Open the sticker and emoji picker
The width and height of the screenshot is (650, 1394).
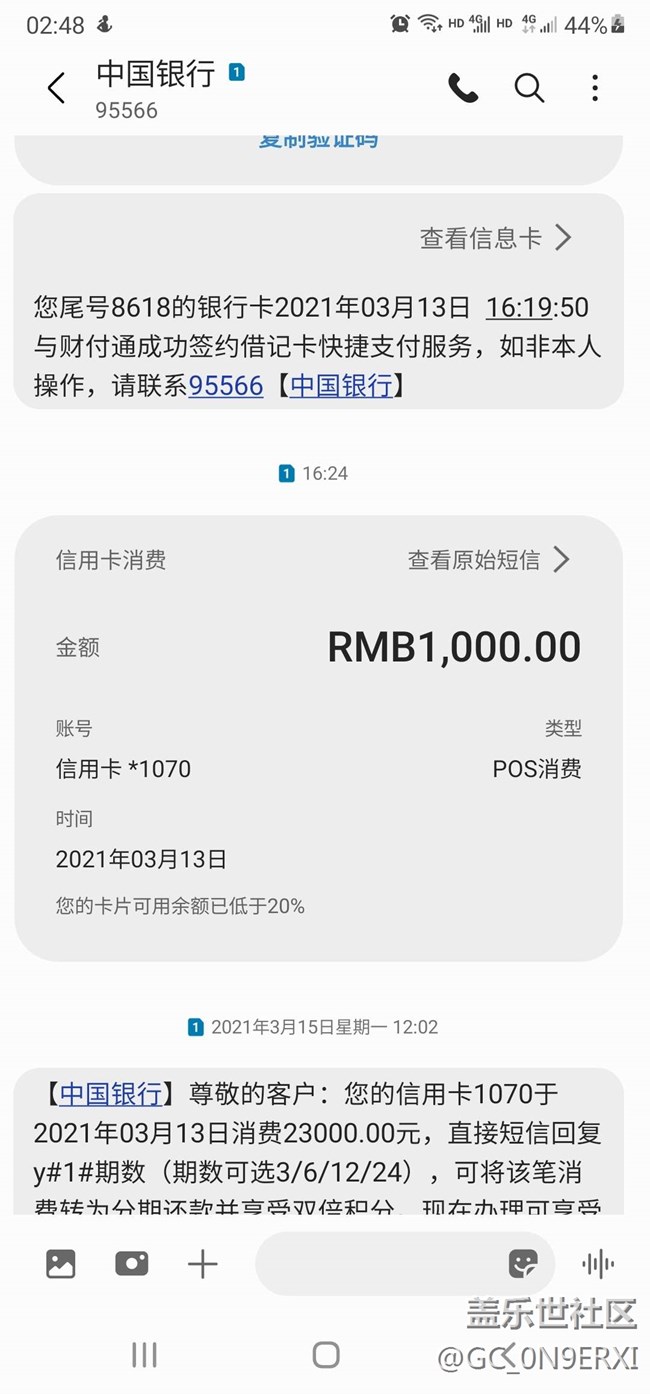coord(523,1264)
